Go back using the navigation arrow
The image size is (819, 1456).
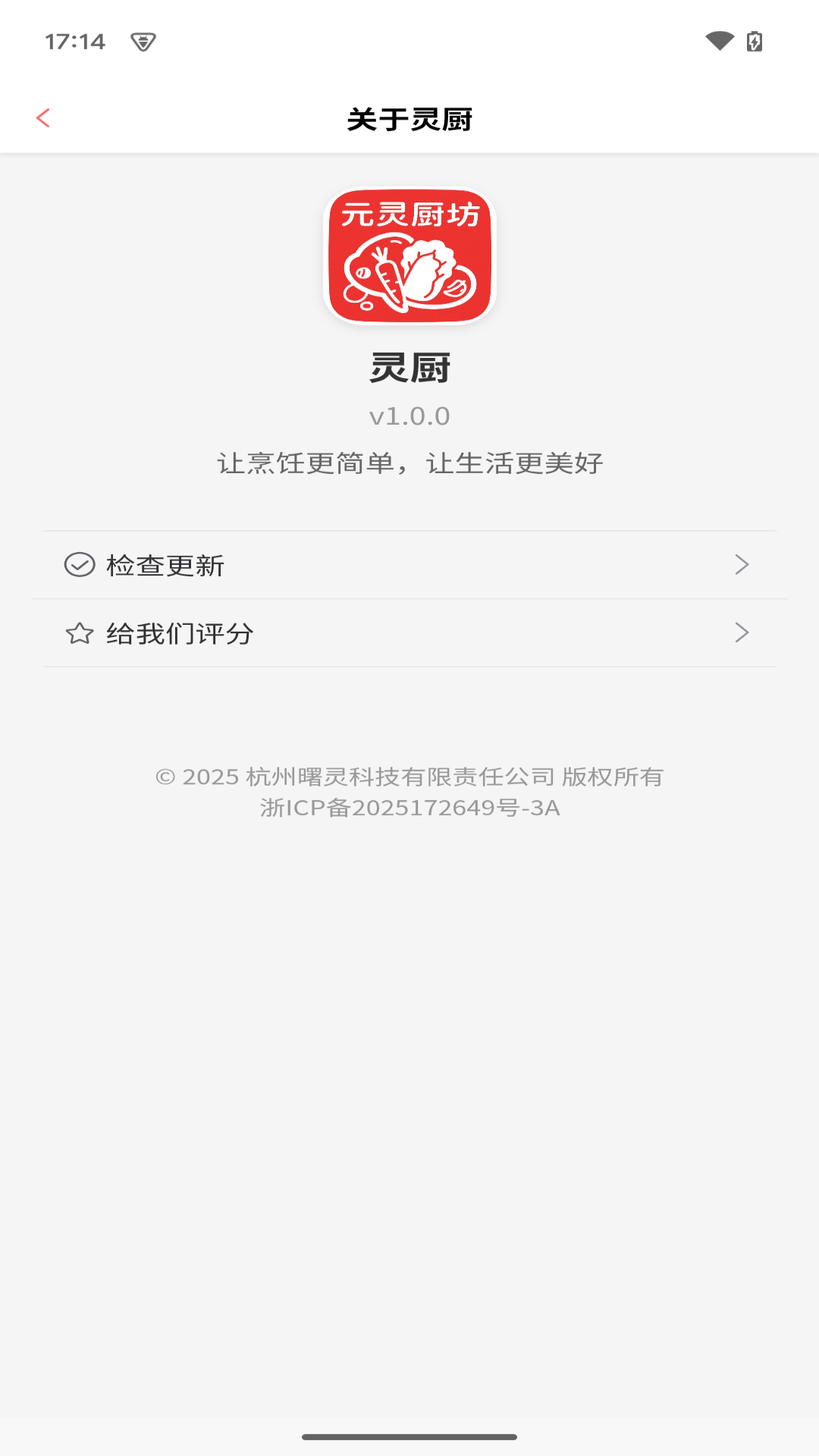click(x=43, y=118)
